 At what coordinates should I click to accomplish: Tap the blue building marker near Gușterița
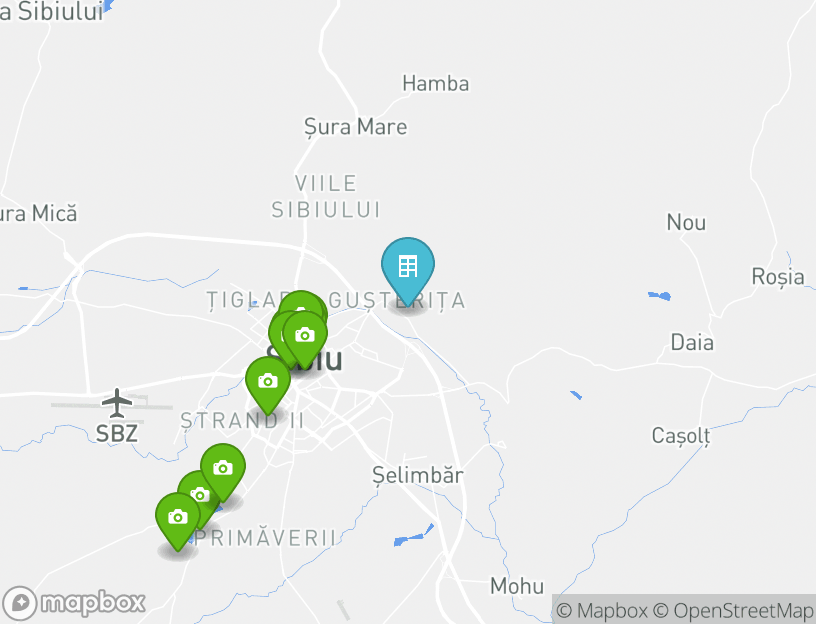(x=407, y=267)
